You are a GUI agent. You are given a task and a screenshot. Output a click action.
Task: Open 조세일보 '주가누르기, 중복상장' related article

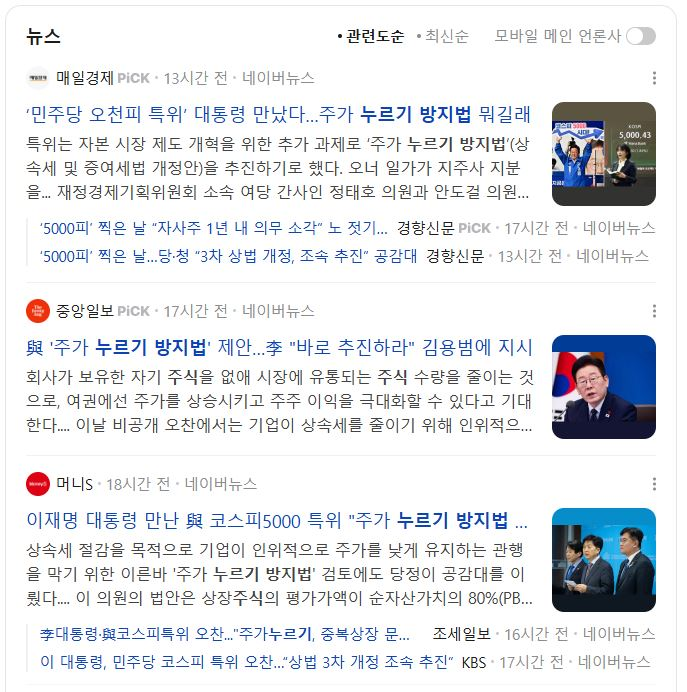pyautogui.click(x=225, y=634)
